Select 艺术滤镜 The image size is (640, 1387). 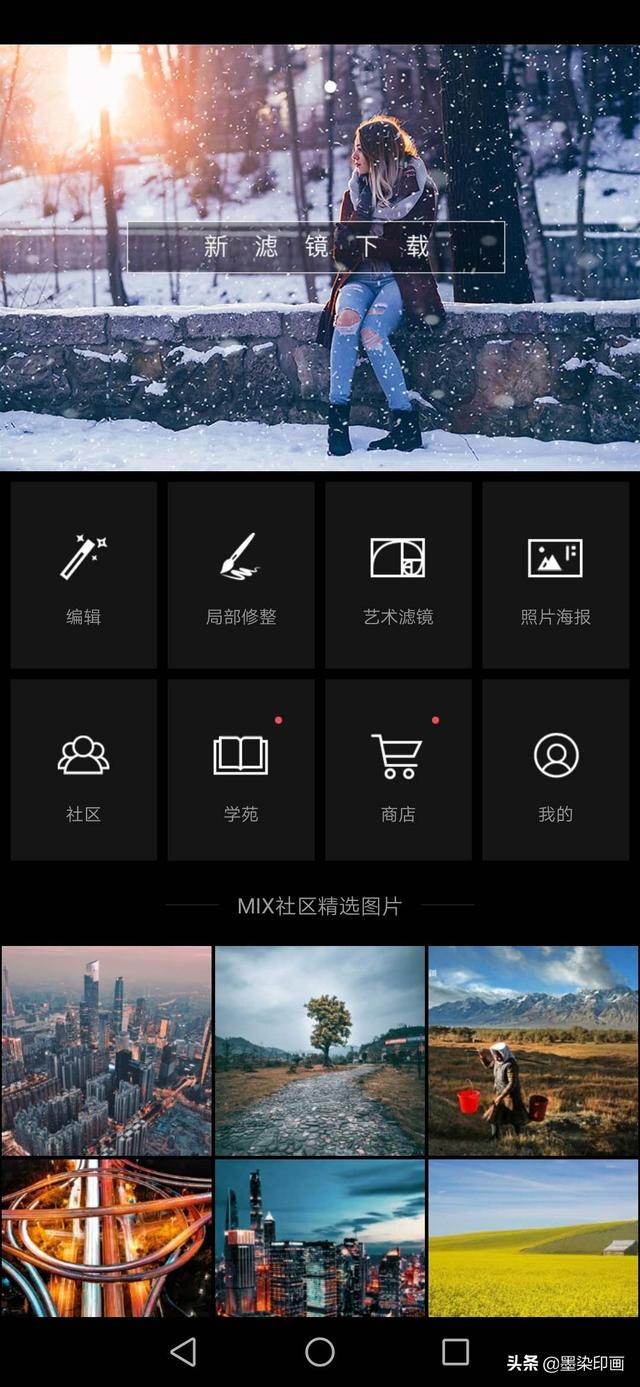(398, 575)
